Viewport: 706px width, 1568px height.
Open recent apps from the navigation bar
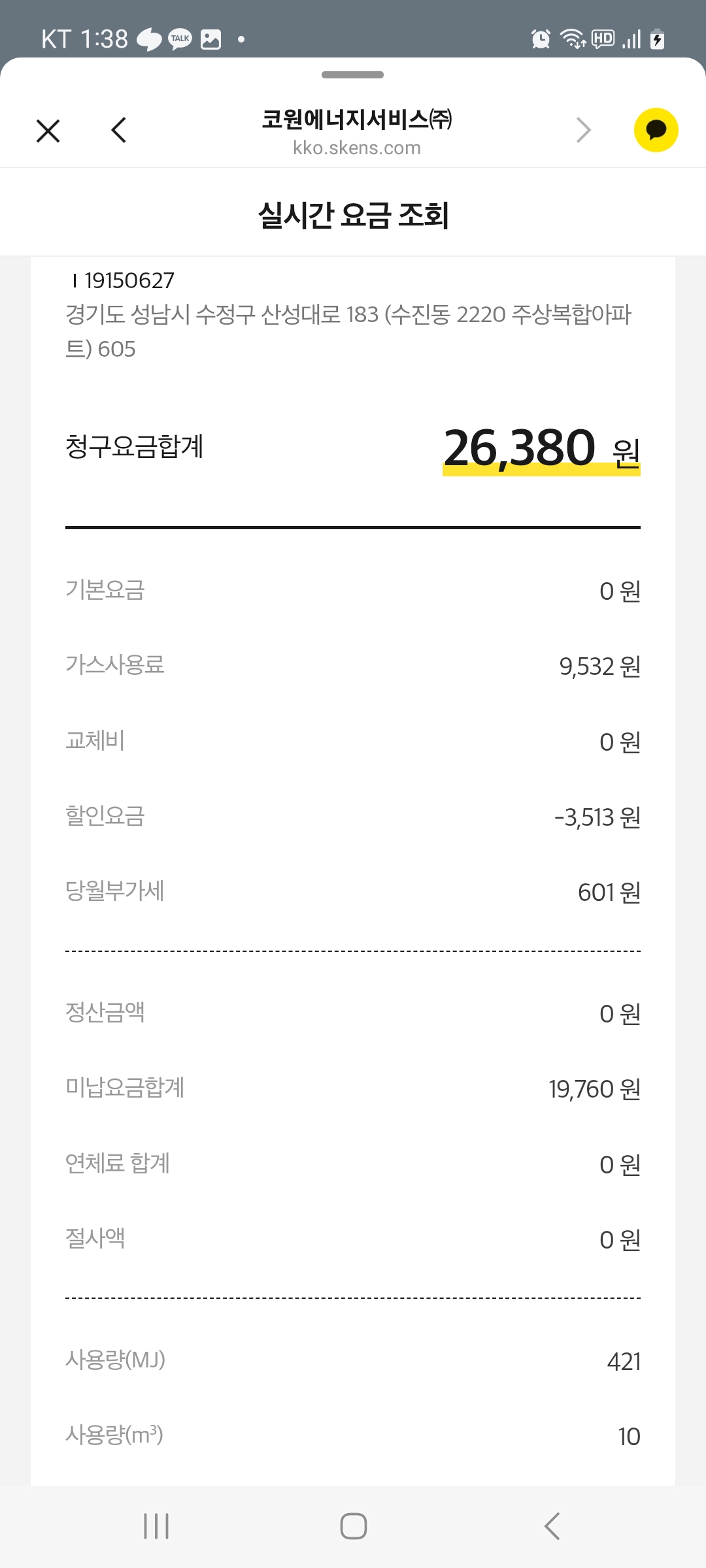156,1526
